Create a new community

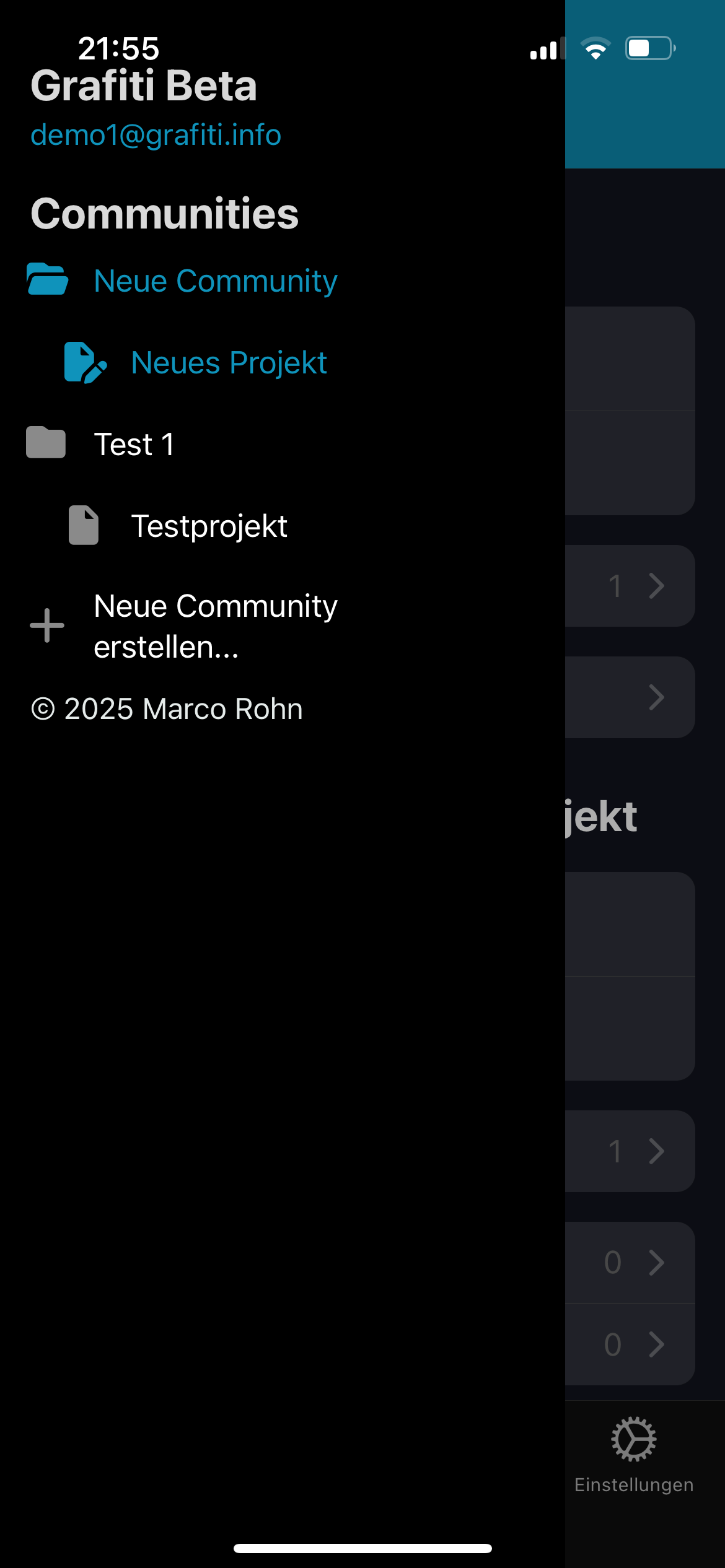click(214, 625)
